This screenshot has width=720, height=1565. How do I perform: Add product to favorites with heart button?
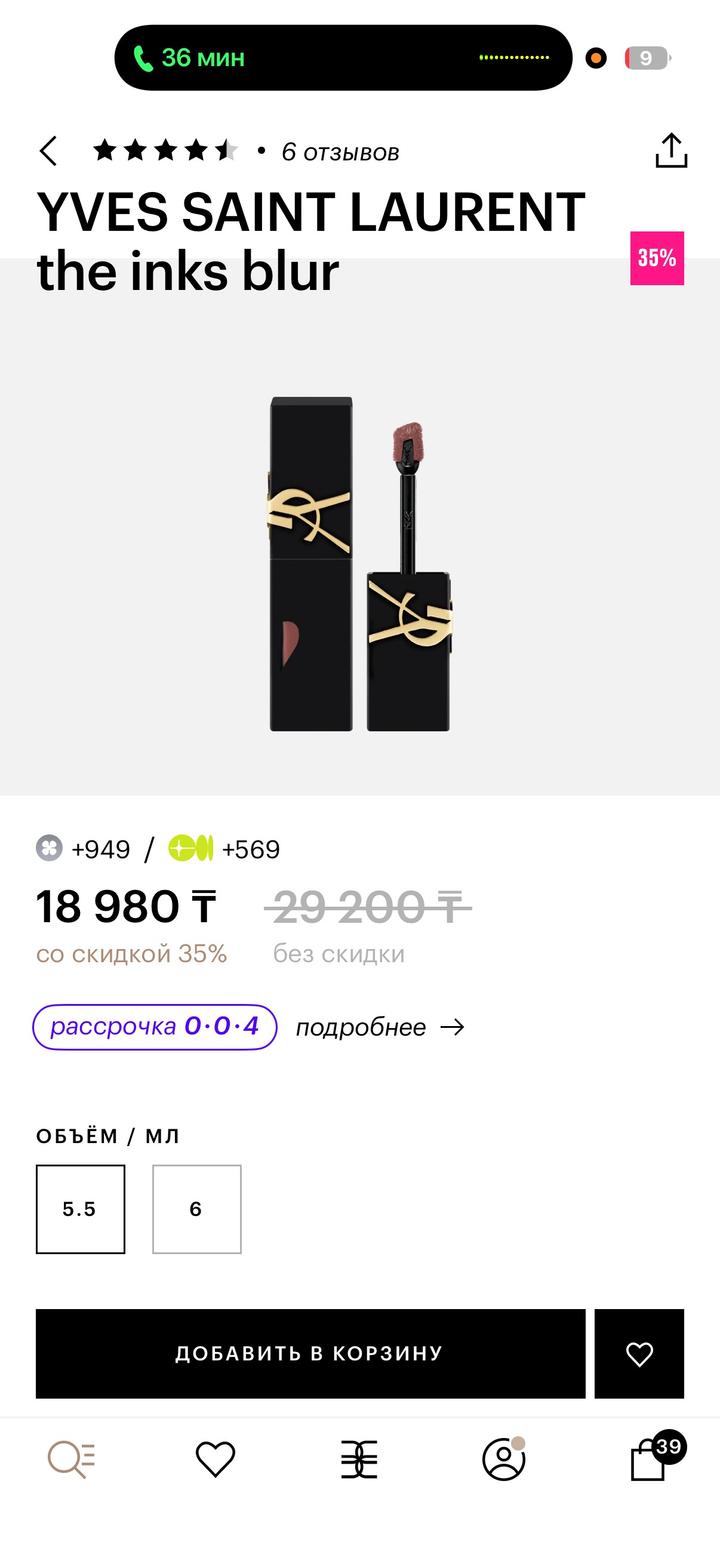coord(639,1354)
